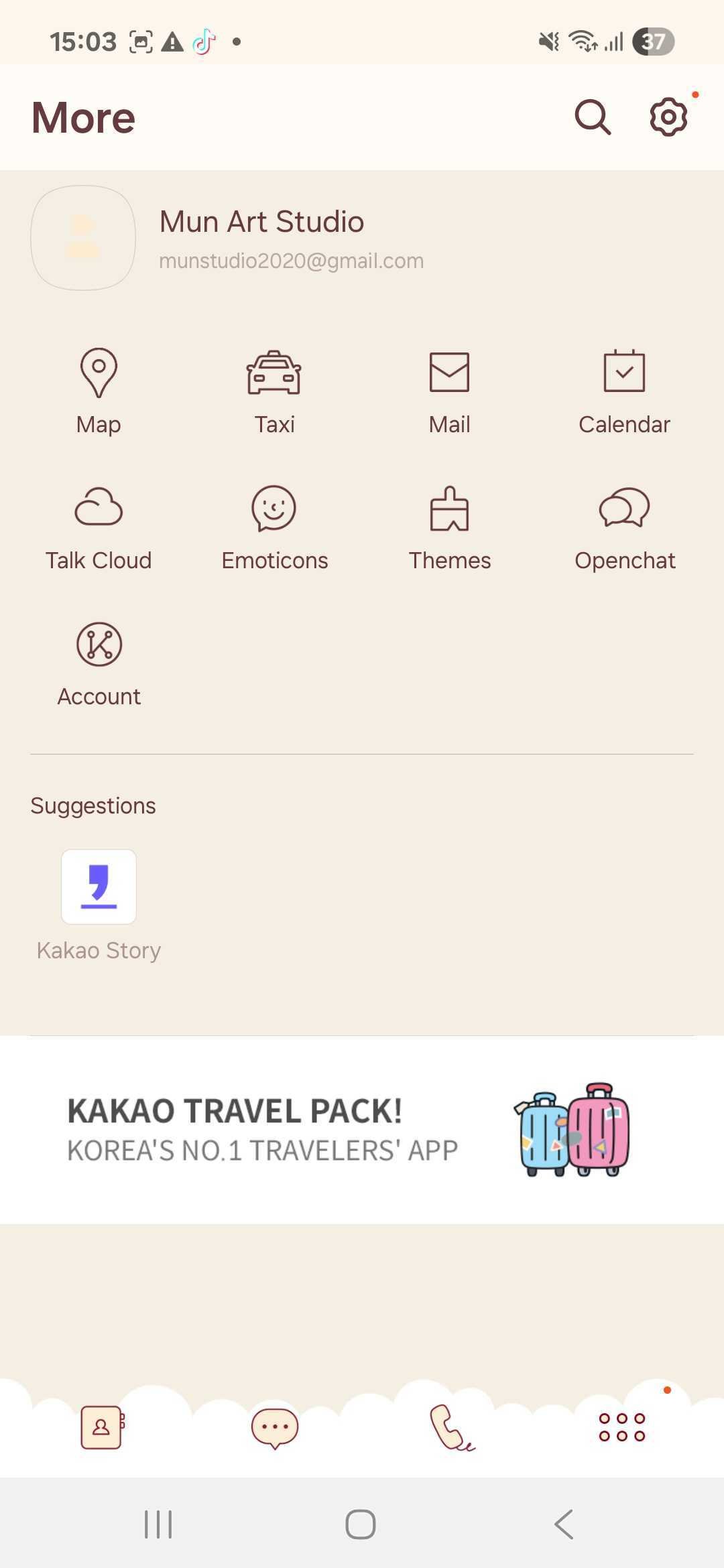Switch to the Calls tab

(450, 1427)
